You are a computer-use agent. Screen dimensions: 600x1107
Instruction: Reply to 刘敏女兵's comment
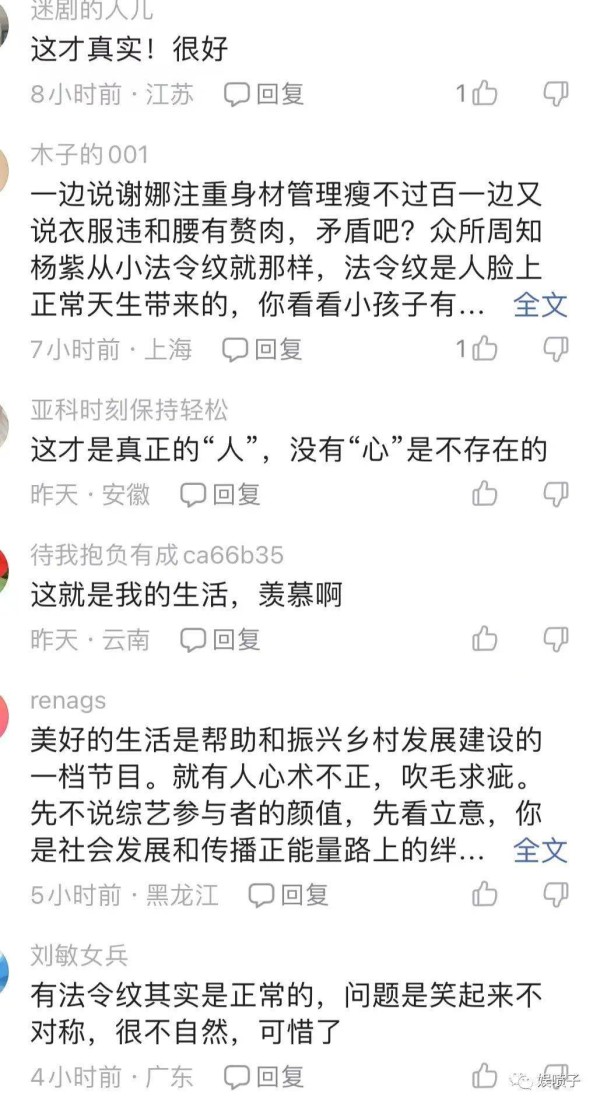point(264,1077)
